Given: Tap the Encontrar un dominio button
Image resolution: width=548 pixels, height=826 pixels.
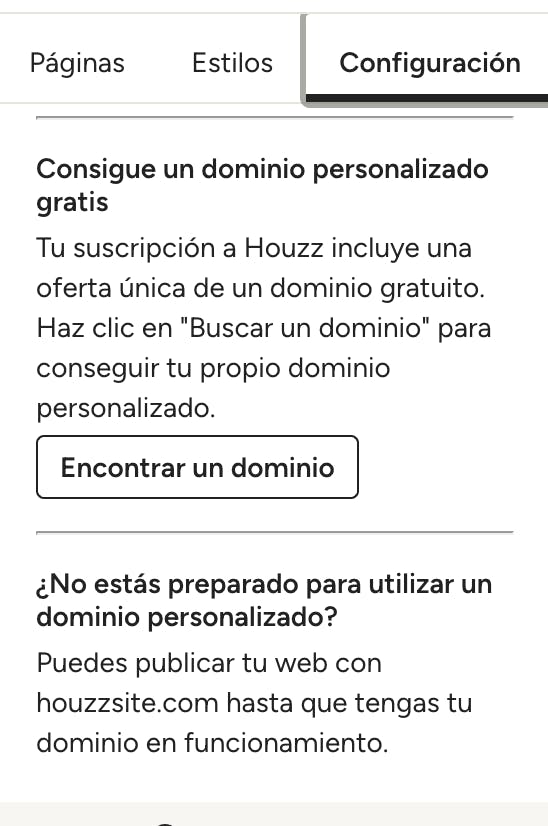Looking at the screenshot, I should pos(198,467).
